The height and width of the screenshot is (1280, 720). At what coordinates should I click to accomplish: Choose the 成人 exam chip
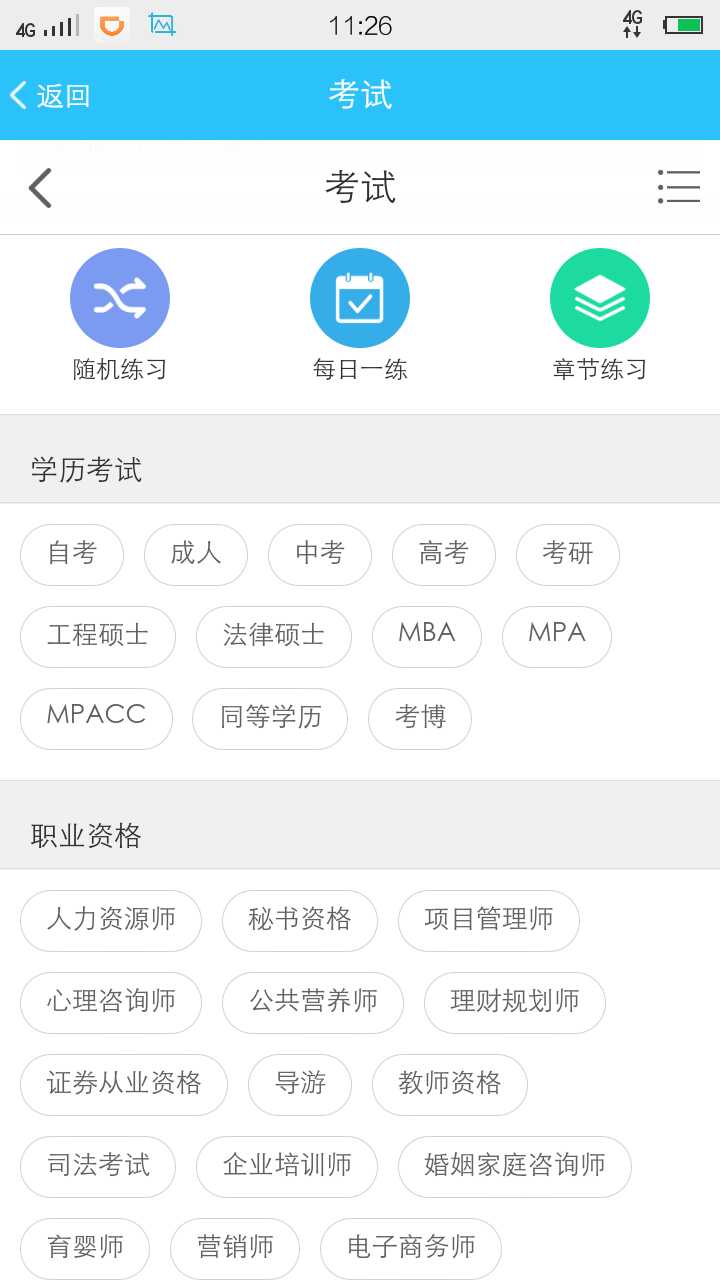pyautogui.click(x=196, y=555)
